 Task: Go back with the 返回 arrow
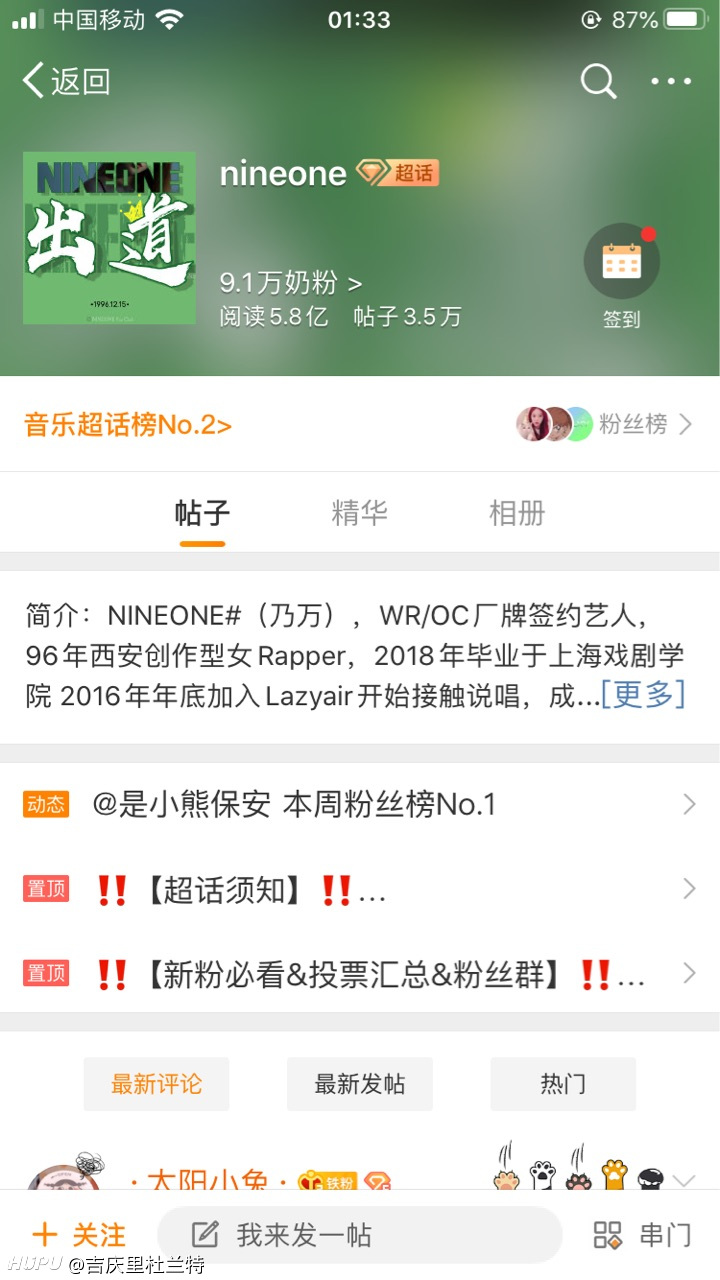[66, 81]
